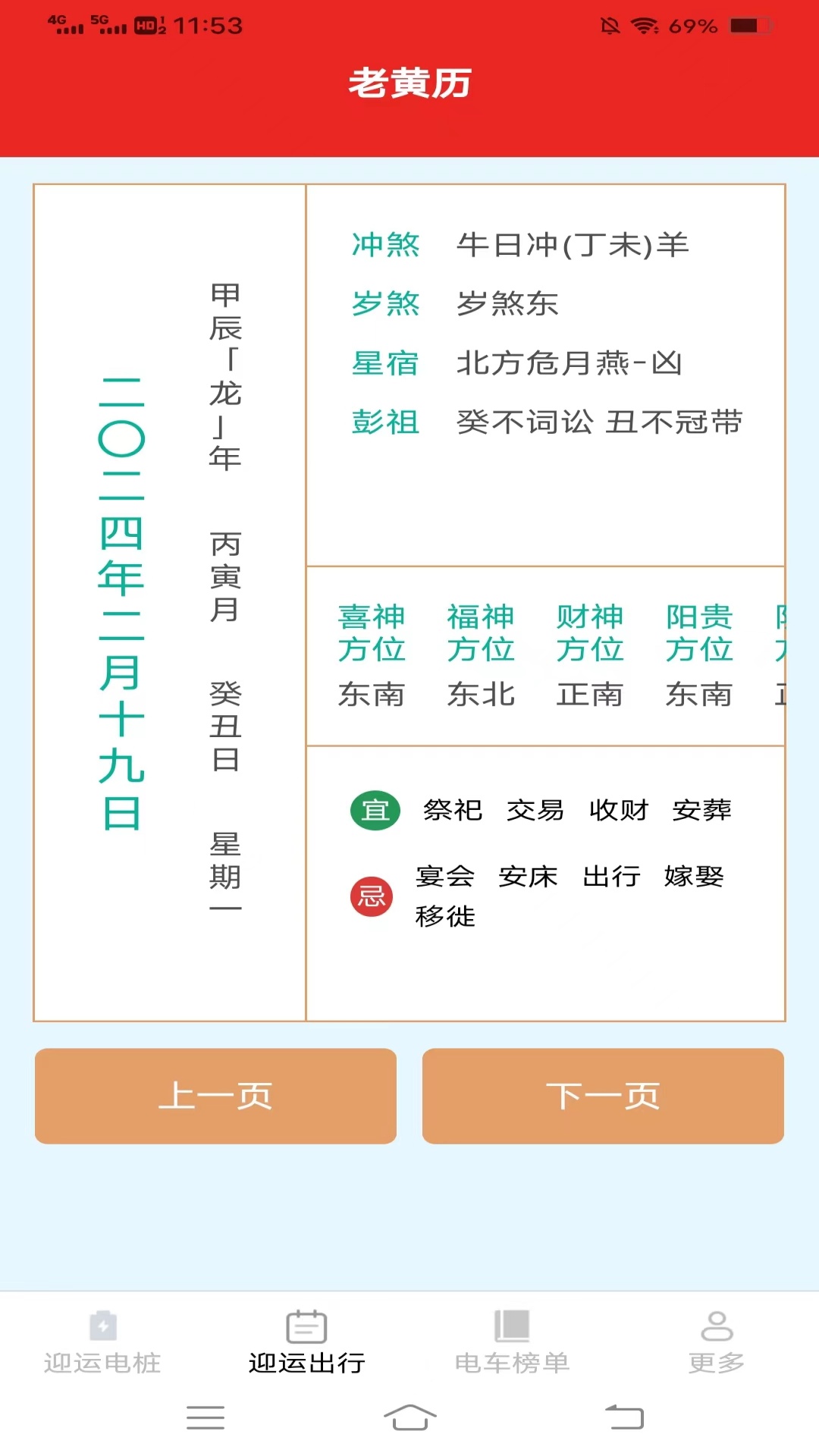This screenshot has width=819, height=1456.
Task: Click the red 忌 circle badge
Action: (372, 896)
